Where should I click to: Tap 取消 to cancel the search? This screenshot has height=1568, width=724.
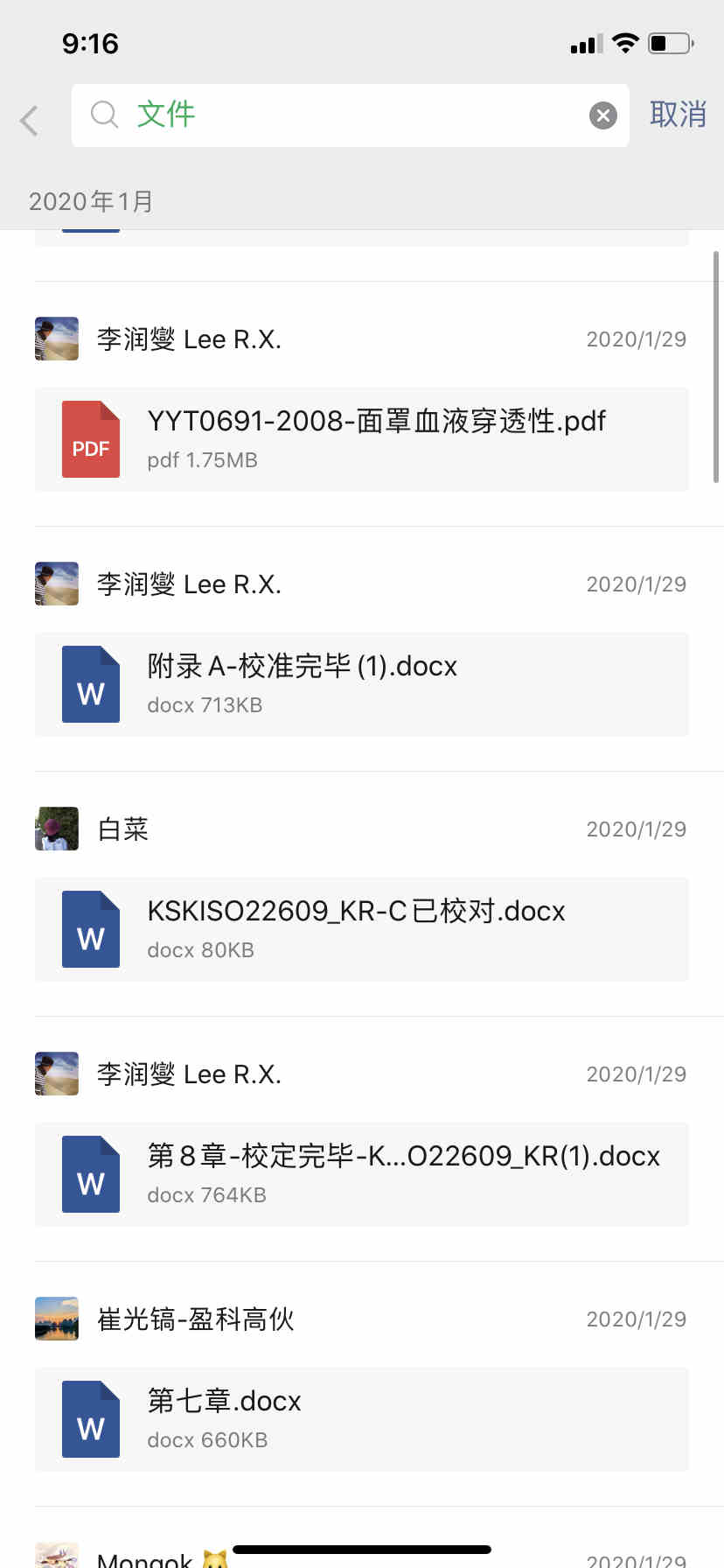tap(678, 115)
